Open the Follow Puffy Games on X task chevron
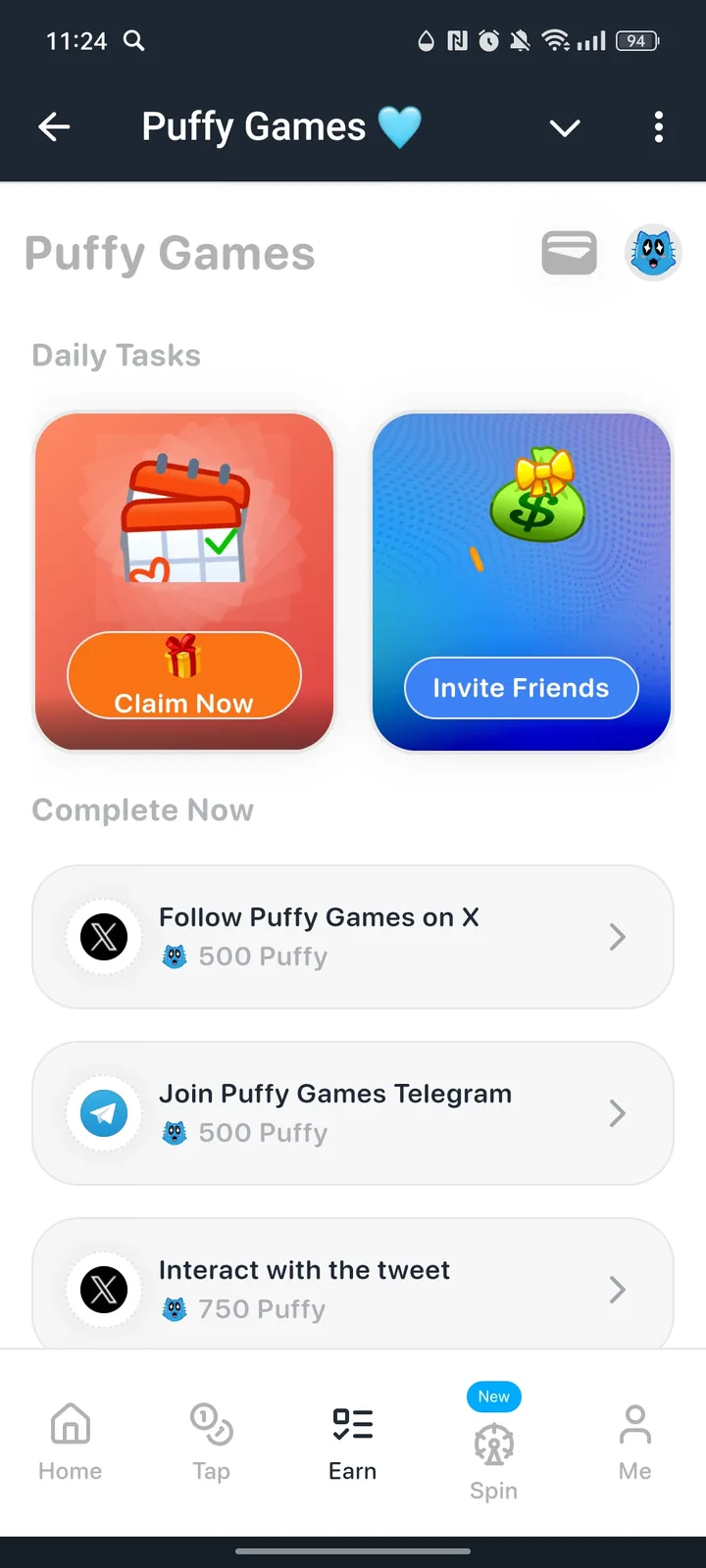The width and height of the screenshot is (706, 1568). [x=617, y=937]
